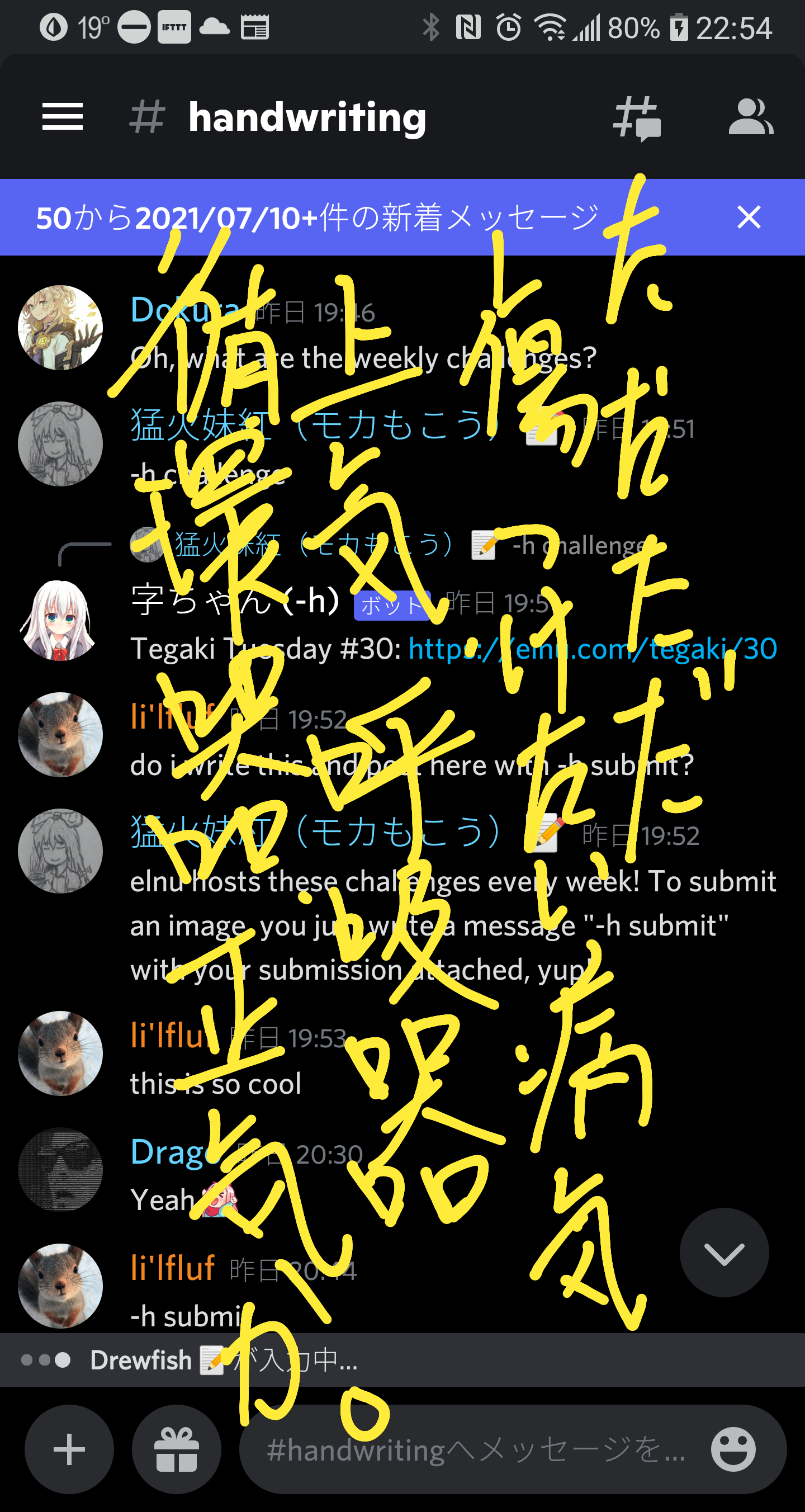Dismiss the new messages banner

tap(749, 217)
